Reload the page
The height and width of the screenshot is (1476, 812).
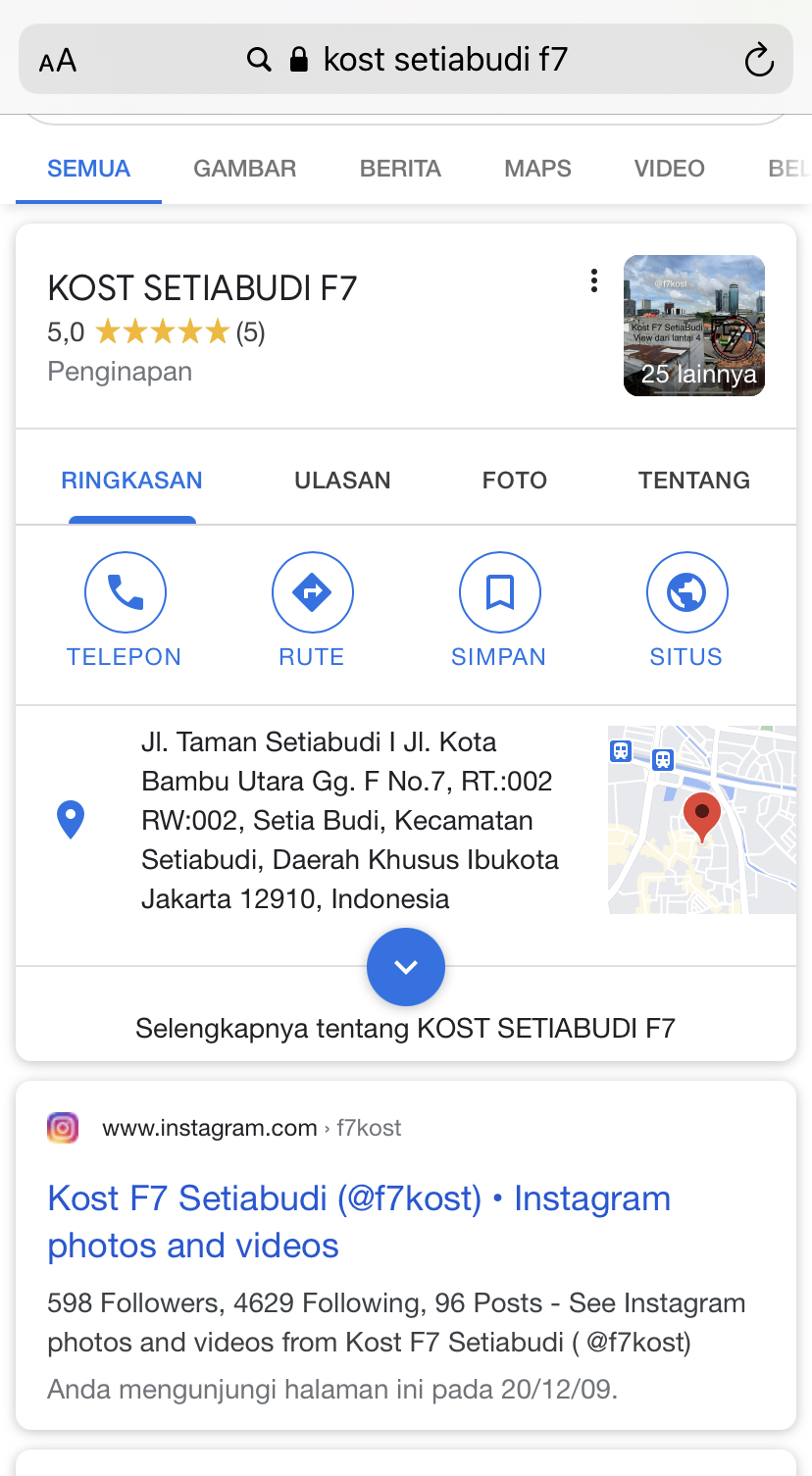(x=758, y=61)
